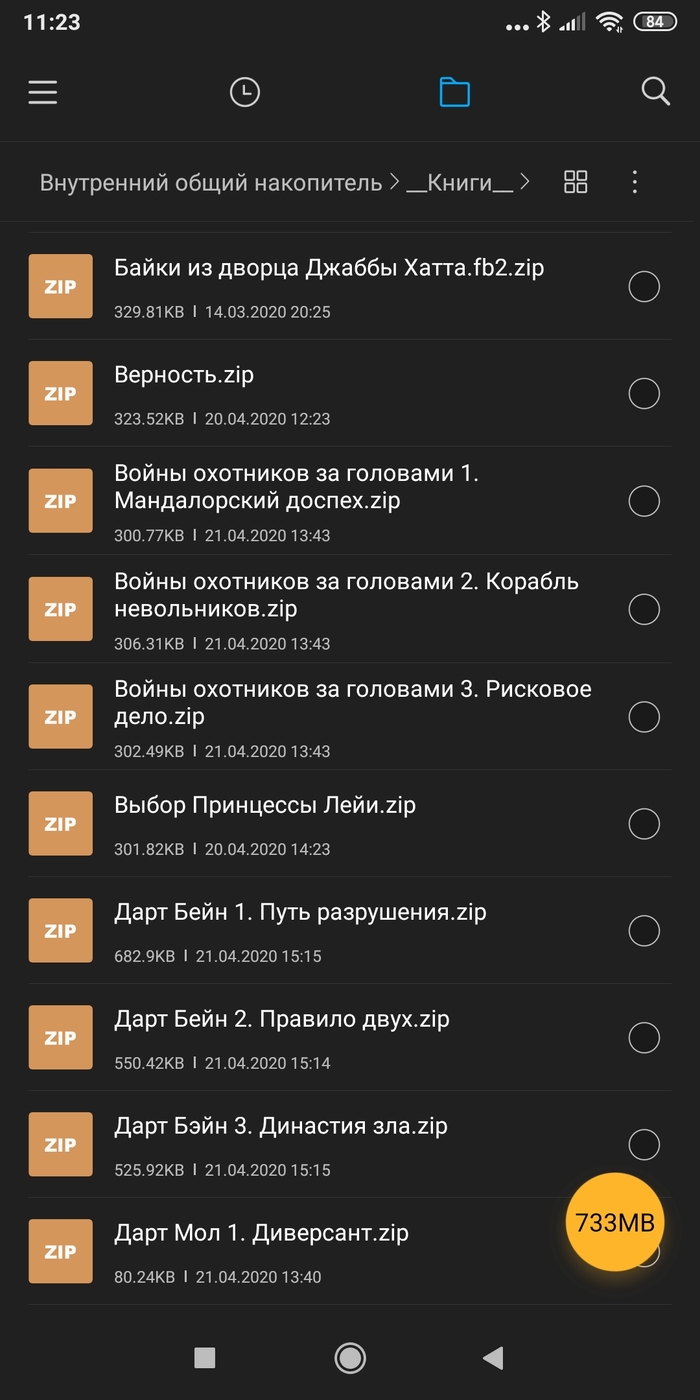Mark Дарт Бейн 2. Правило двух.zip checkbox
Viewport: 700px width, 1400px height.
click(x=643, y=1038)
